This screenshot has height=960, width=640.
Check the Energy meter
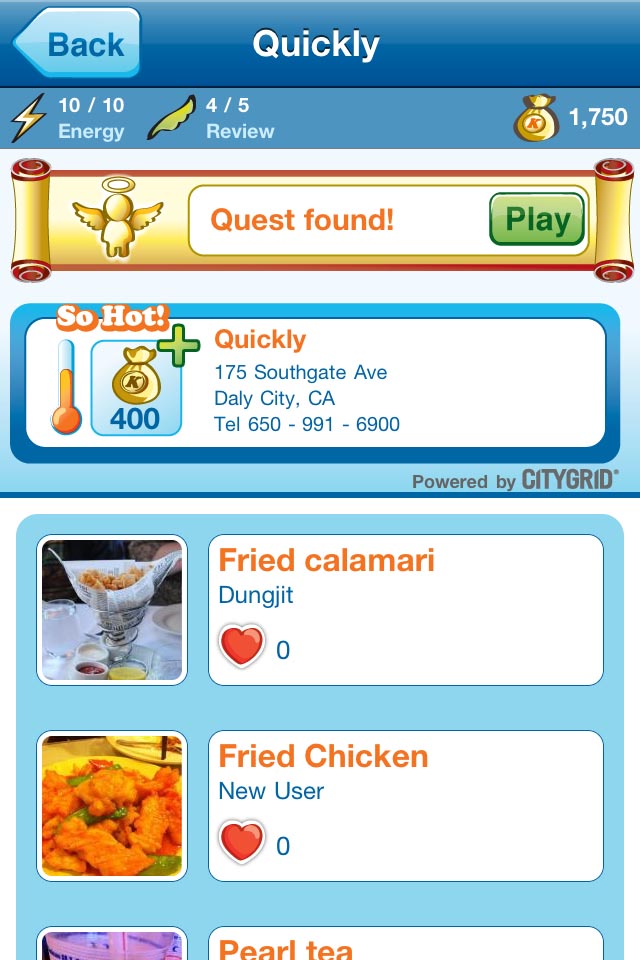click(68, 118)
